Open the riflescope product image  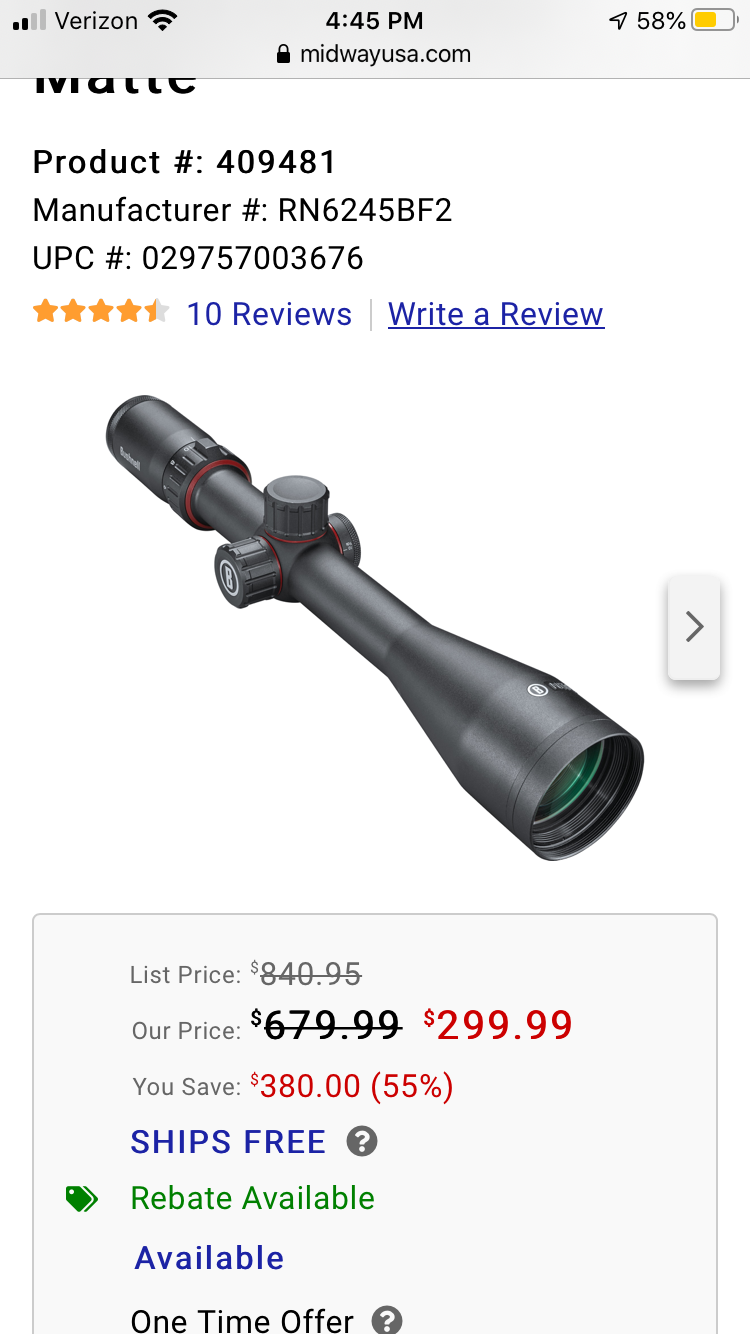tap(375, 625)
